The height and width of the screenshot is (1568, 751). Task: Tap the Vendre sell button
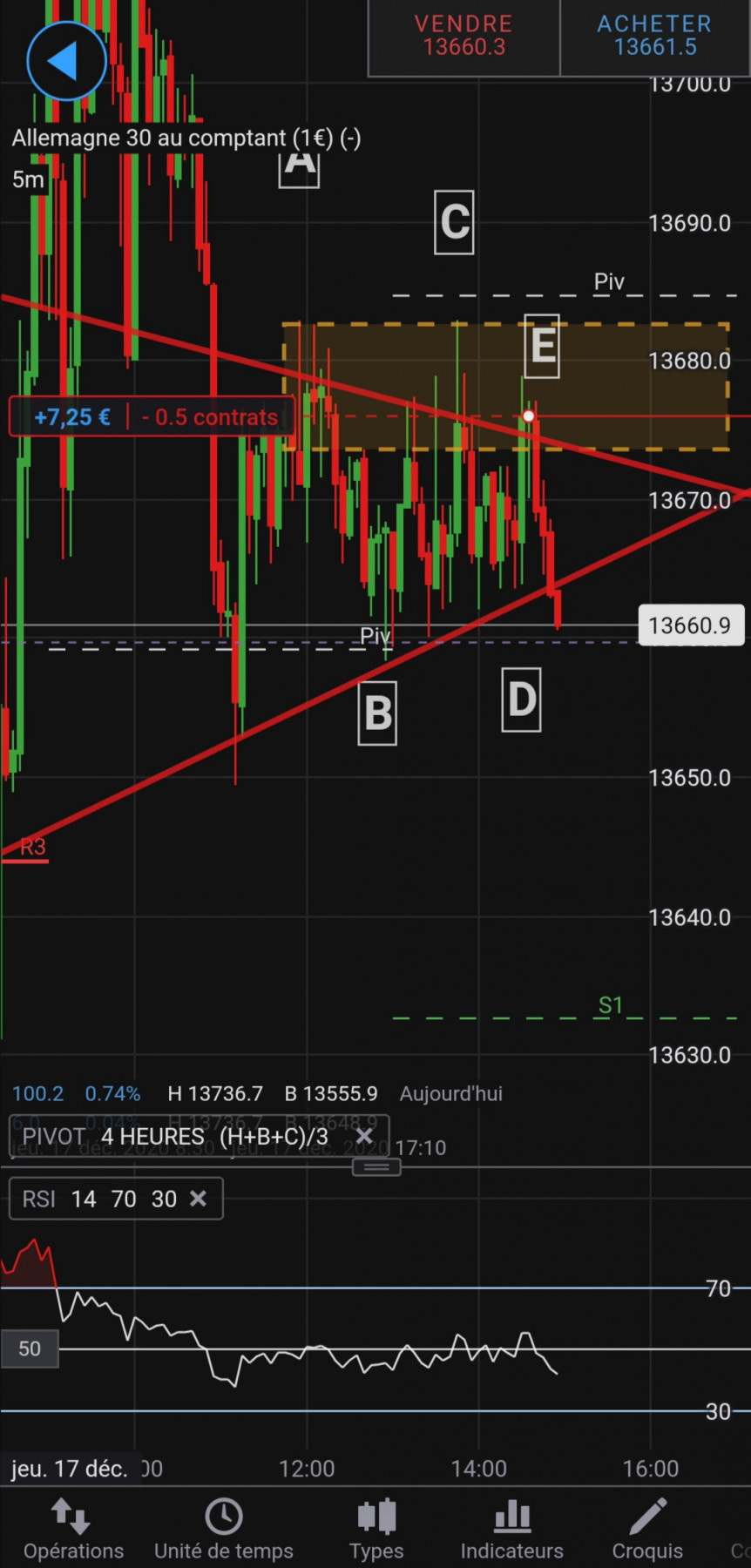(463, 37)
